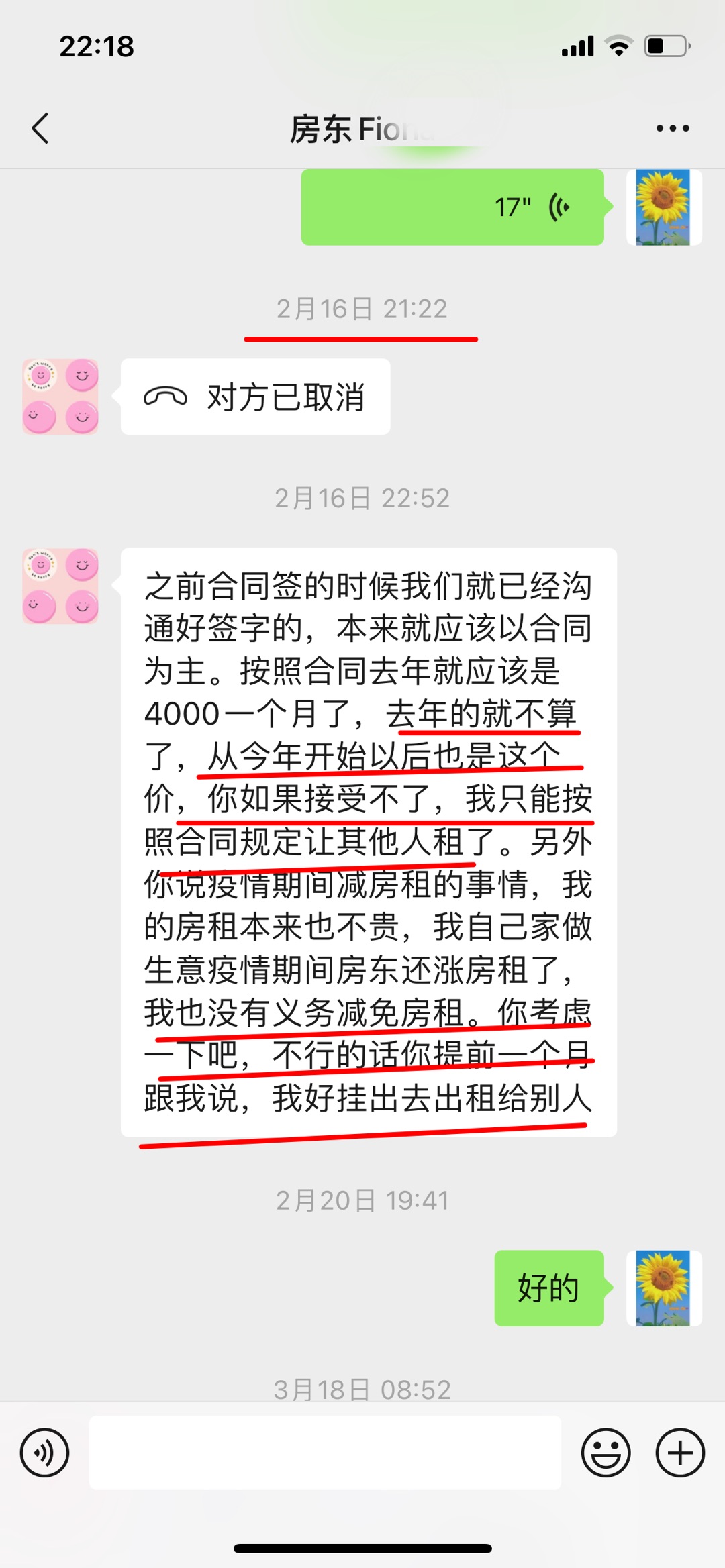The width and height of the screenshot is (725, 1568).
Task: Open the emoji sticker panel
Action: tap(606, 1453)
